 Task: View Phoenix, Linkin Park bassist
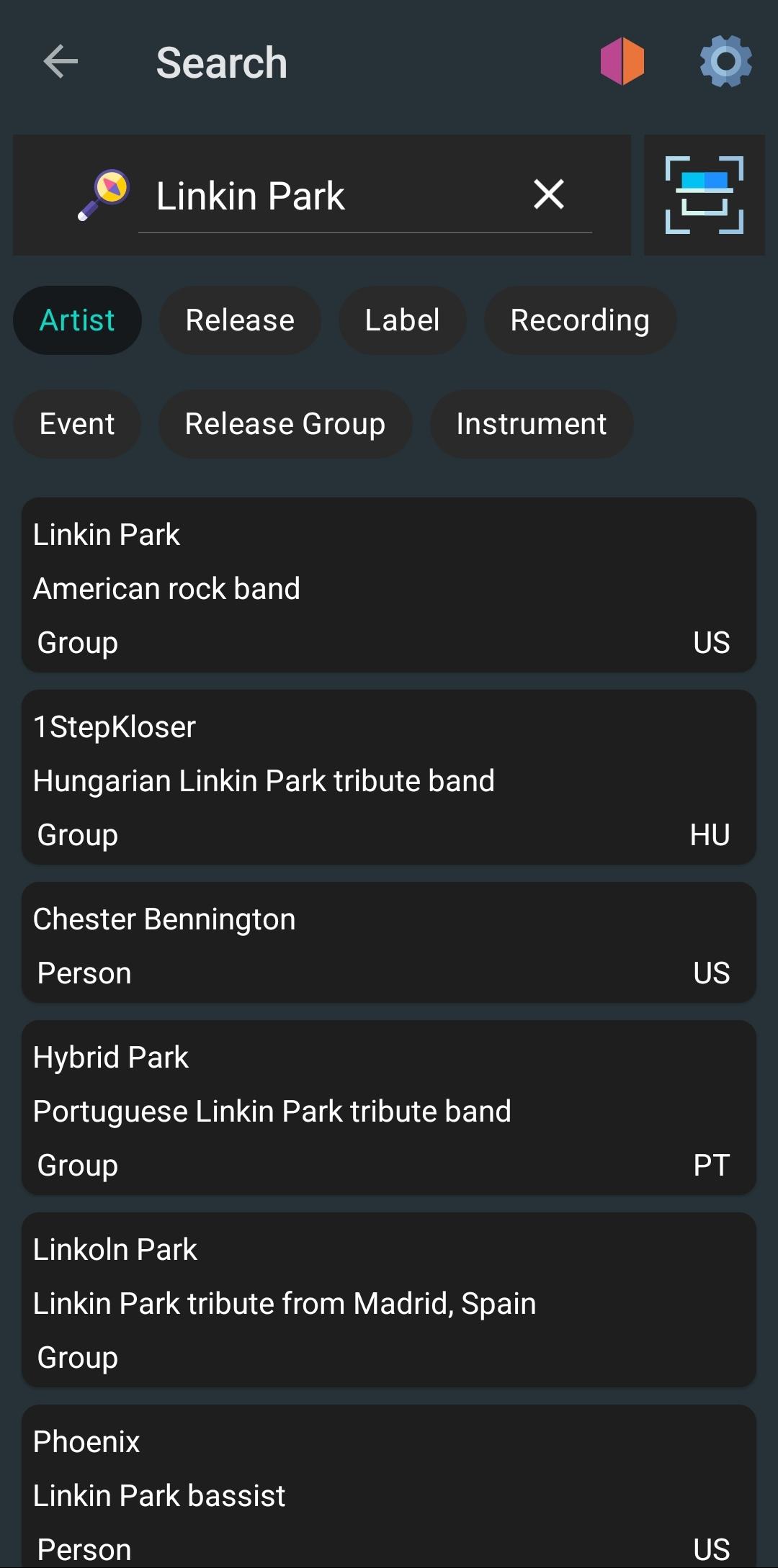(389, 1490)
